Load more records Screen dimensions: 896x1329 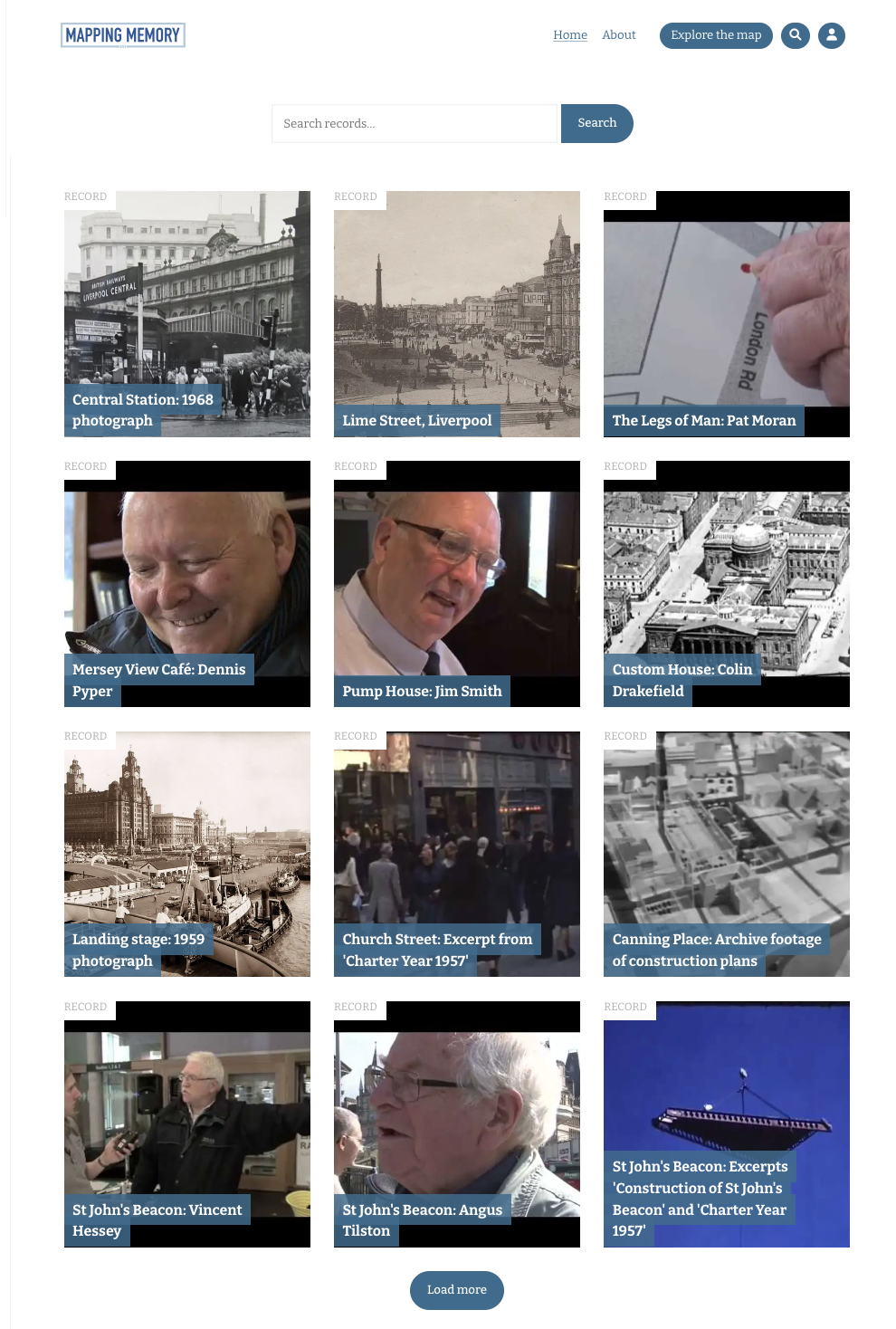(x=456, y=1290)
